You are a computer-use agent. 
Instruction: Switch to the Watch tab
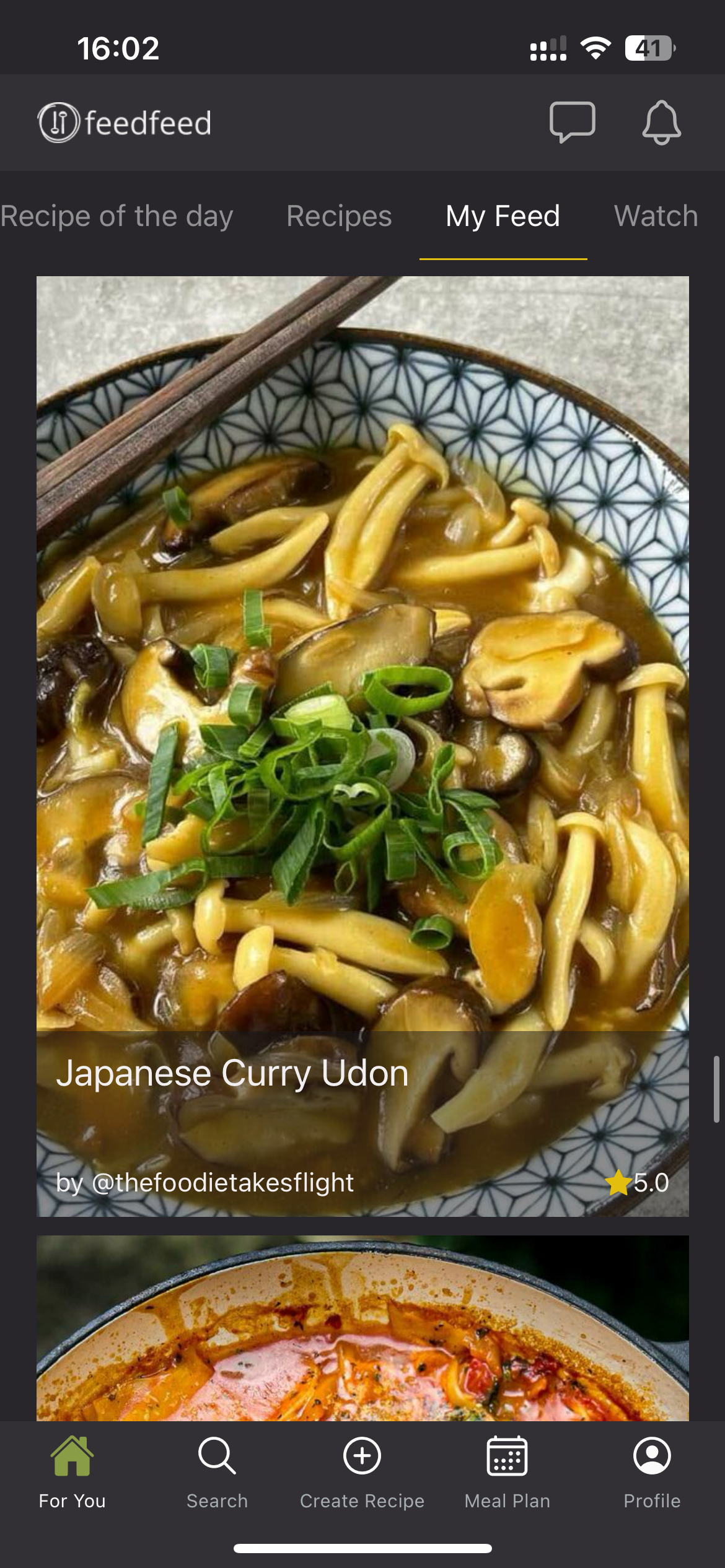[x=656, y=216]
